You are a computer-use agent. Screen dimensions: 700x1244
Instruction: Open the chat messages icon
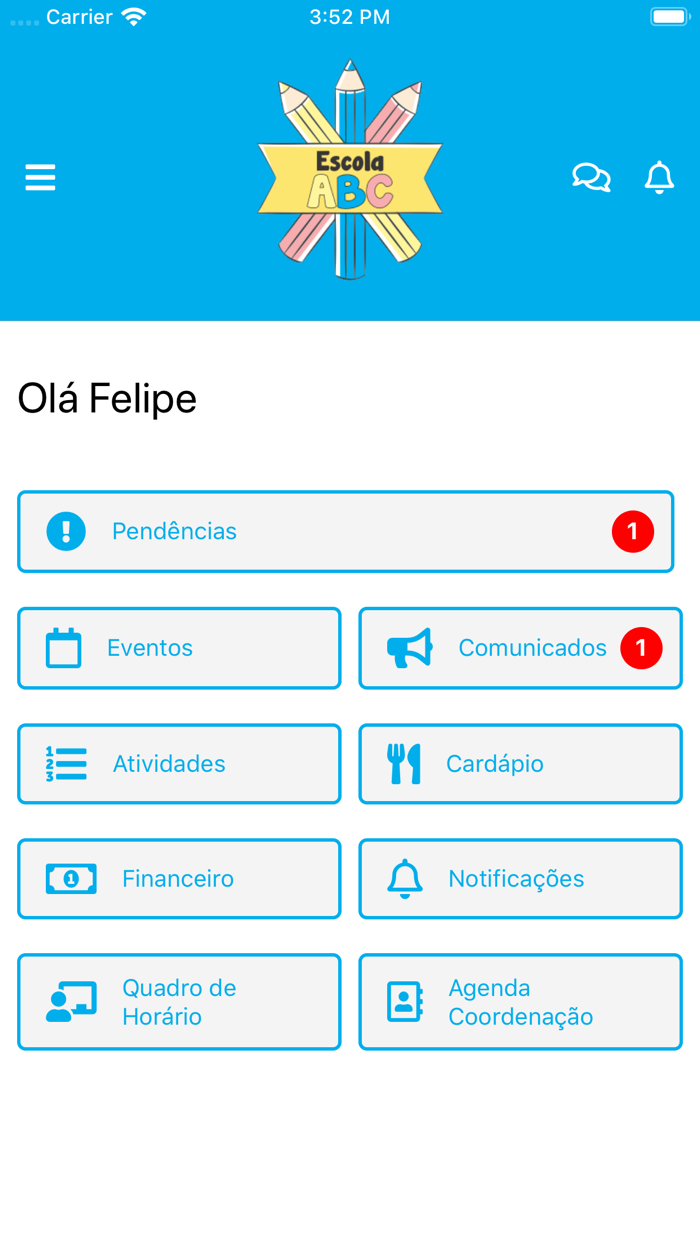(591, 178)
